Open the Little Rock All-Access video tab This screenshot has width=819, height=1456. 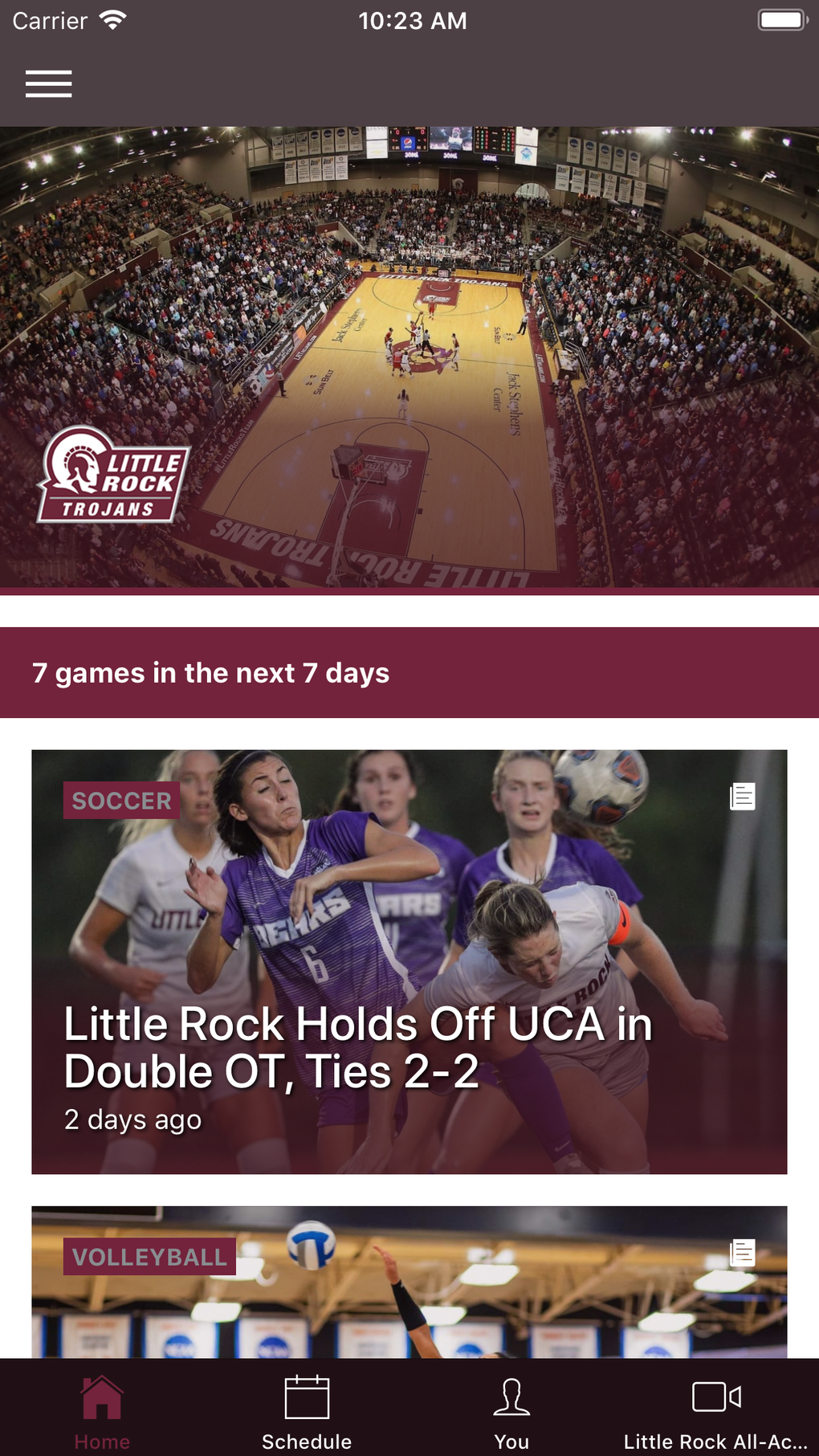[716, 1411]
